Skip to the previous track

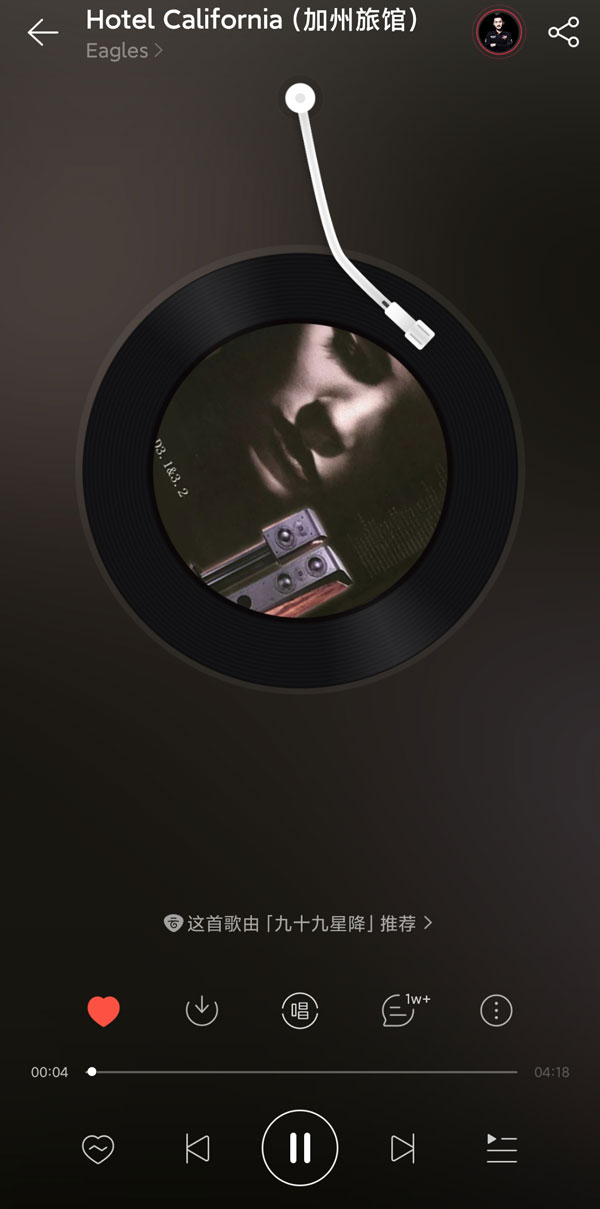point(198,1149)
